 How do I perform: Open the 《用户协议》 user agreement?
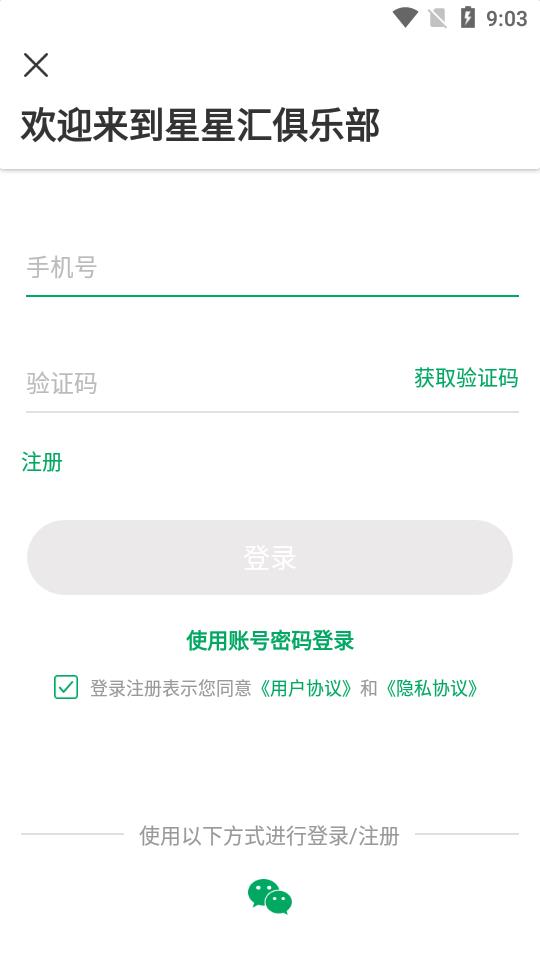click(305, 688)
